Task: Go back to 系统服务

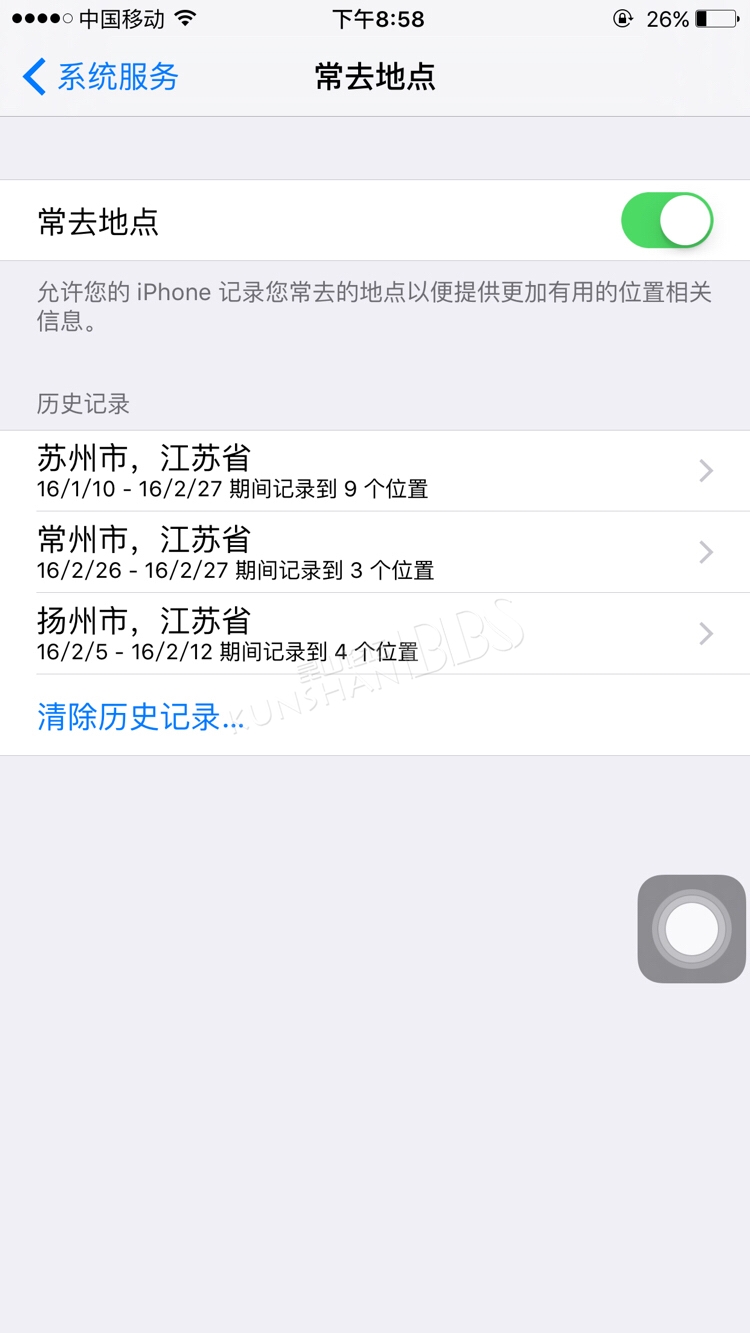Action: tap(100, 77)
